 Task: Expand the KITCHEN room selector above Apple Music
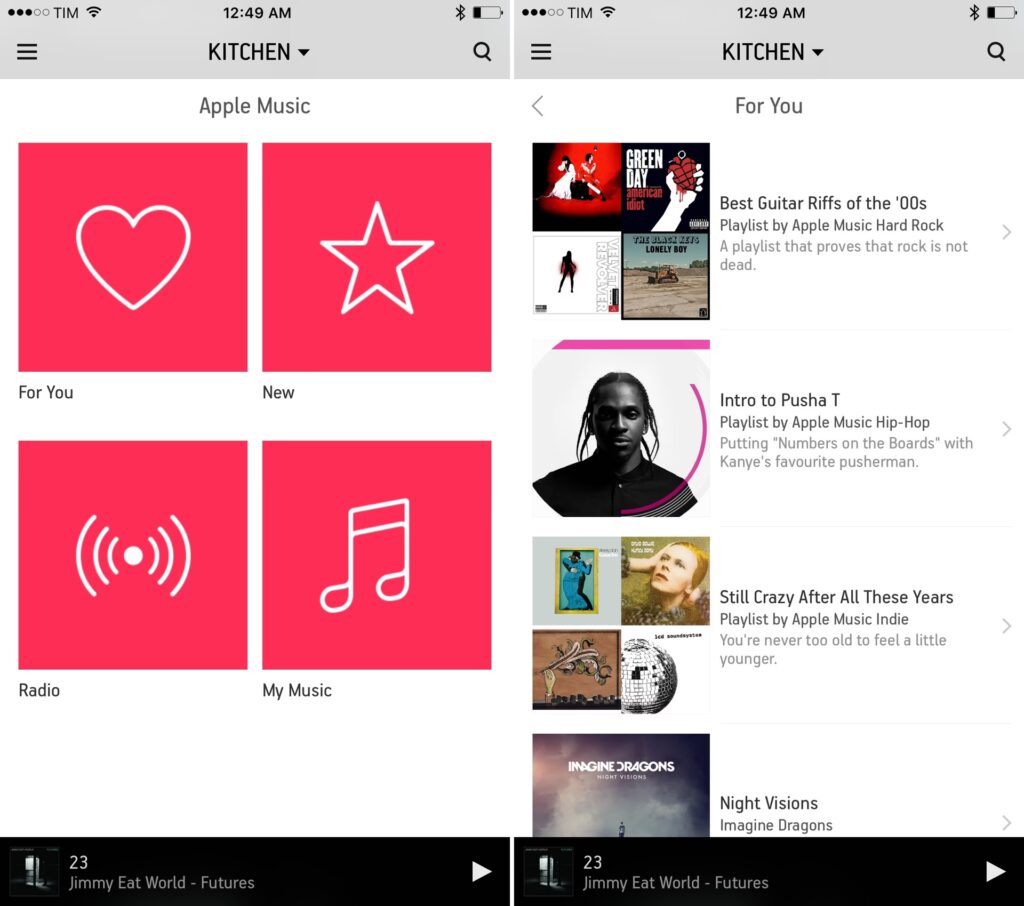point(259,52)
